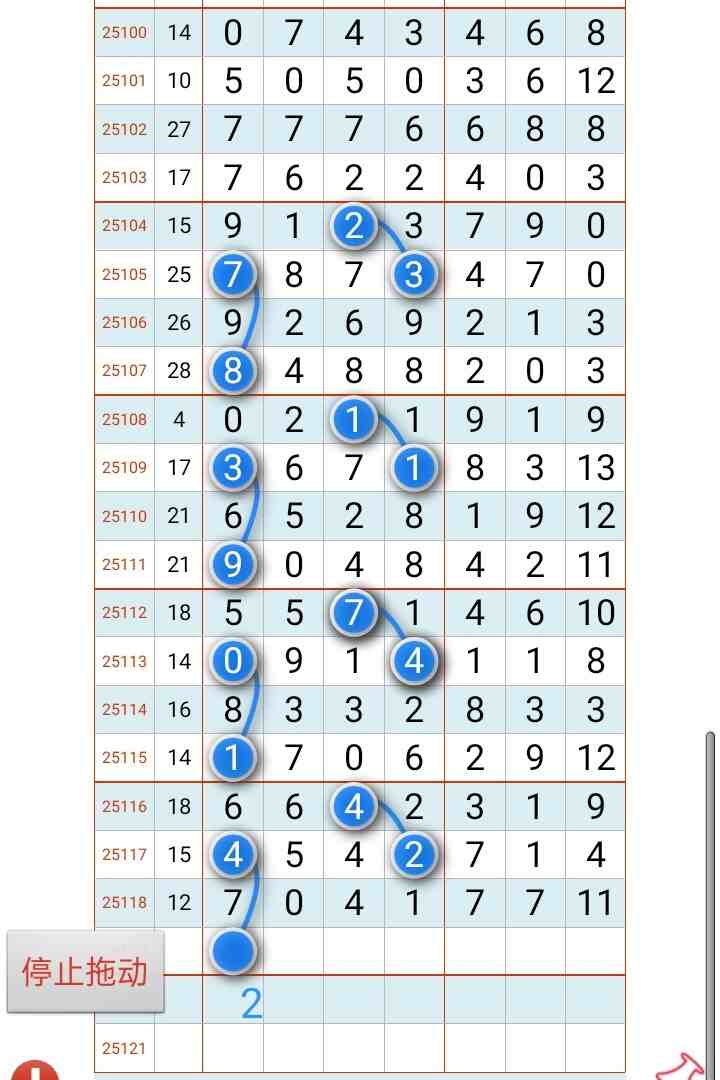Tap the 停止拖动 button
720x1080 pixels.
pos(85,971)
